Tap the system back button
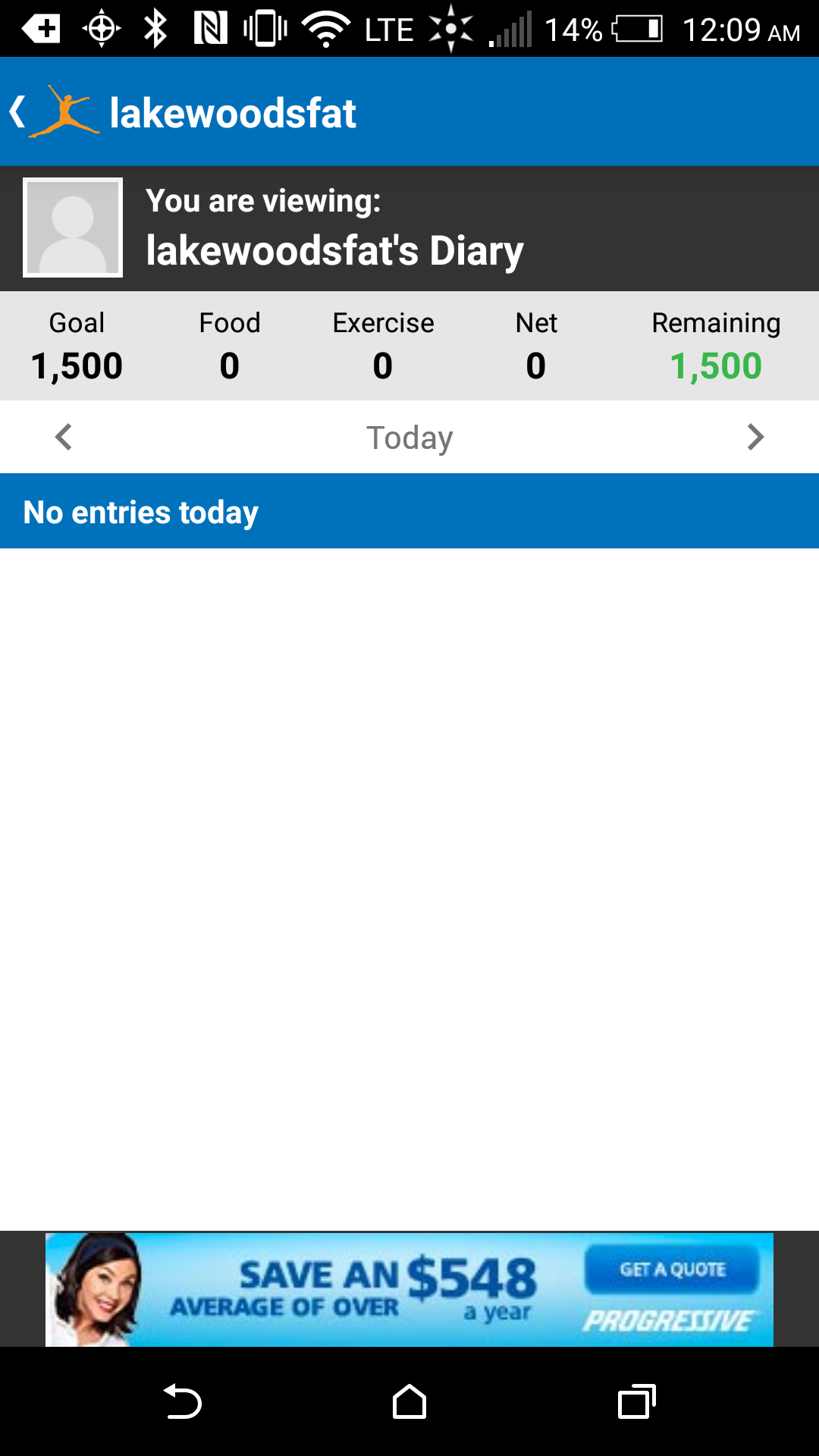The width and height of the screenshot is (819, 1456). (182, 1401)
